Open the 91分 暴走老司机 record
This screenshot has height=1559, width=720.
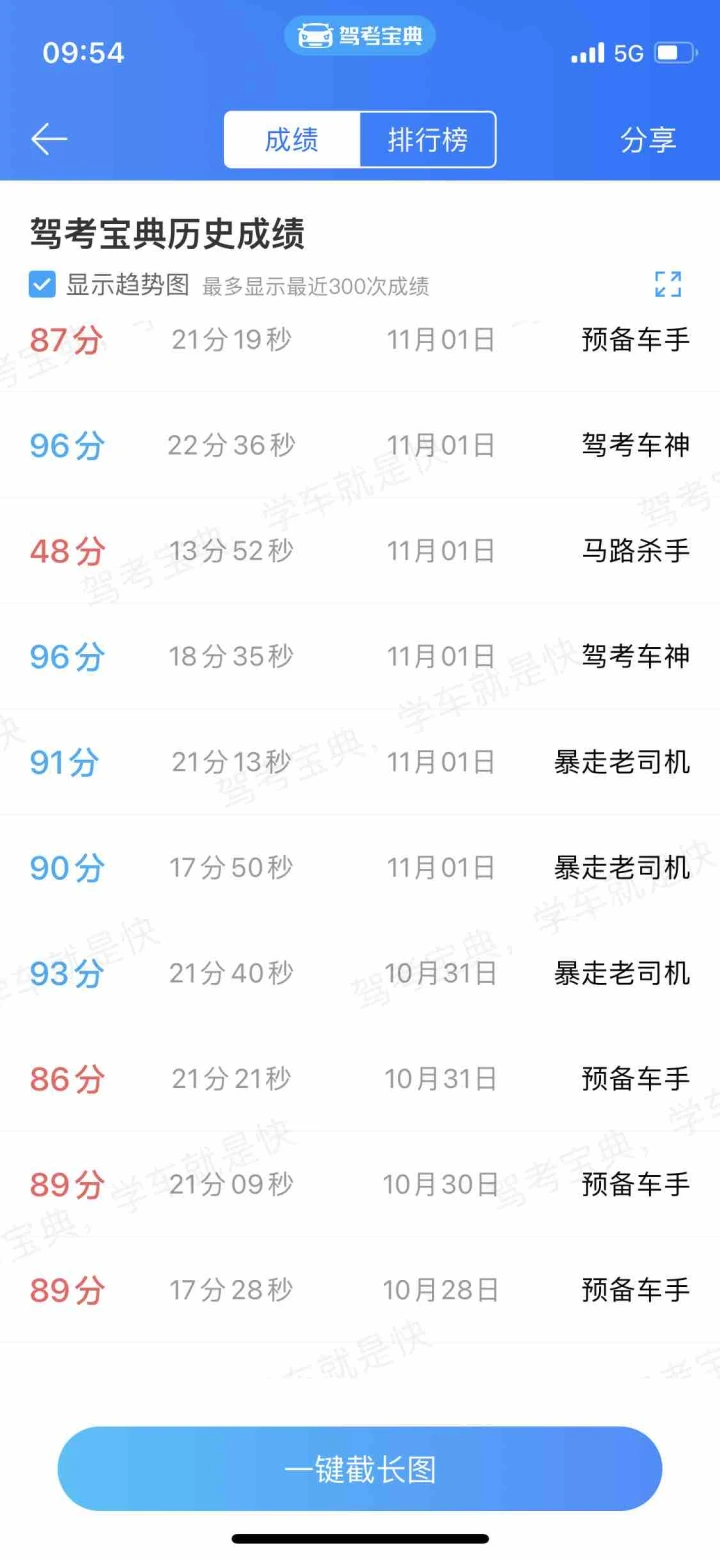coord(360,763)
